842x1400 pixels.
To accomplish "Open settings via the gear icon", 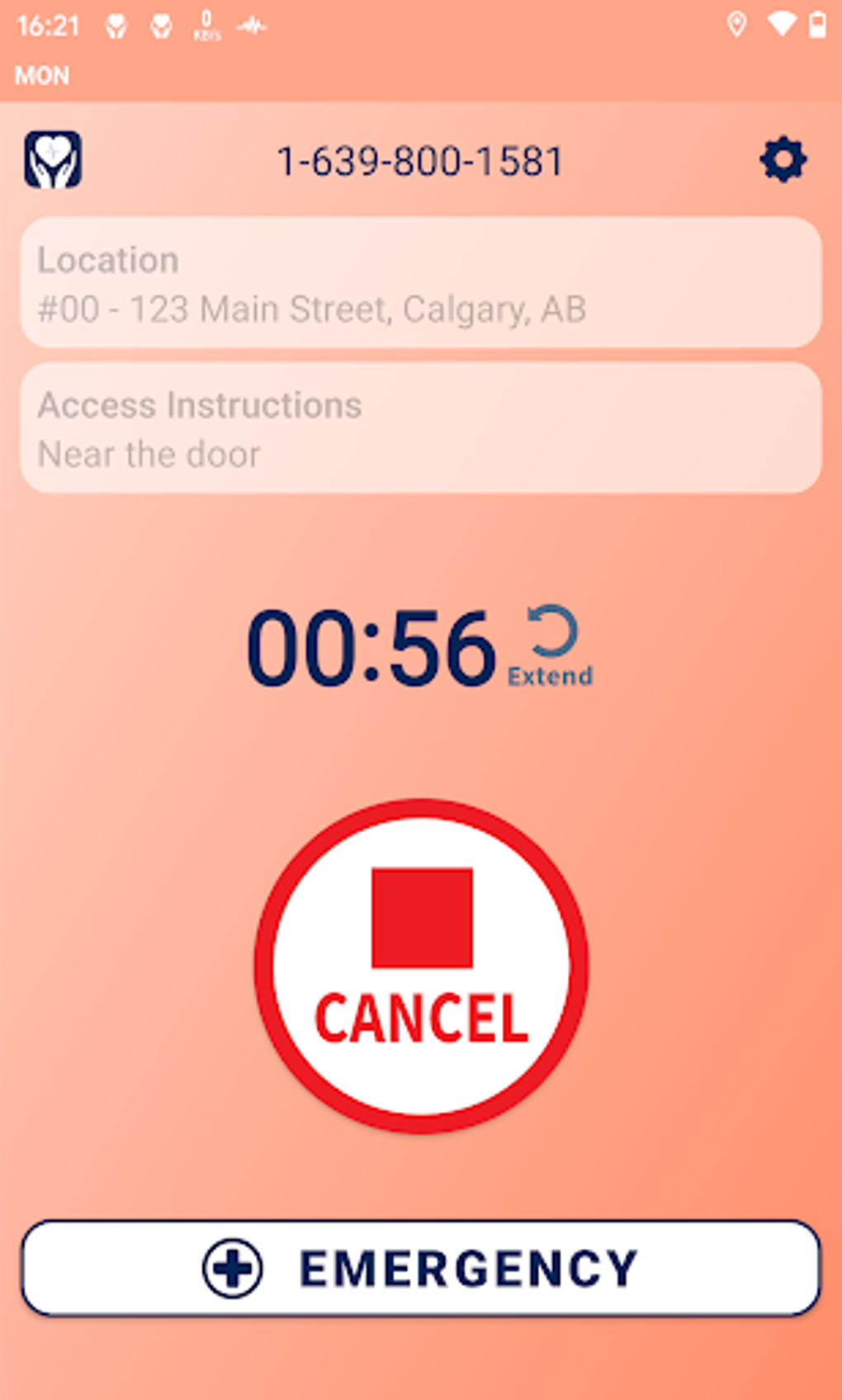I will pyautogui.click(x=783, y=159).
